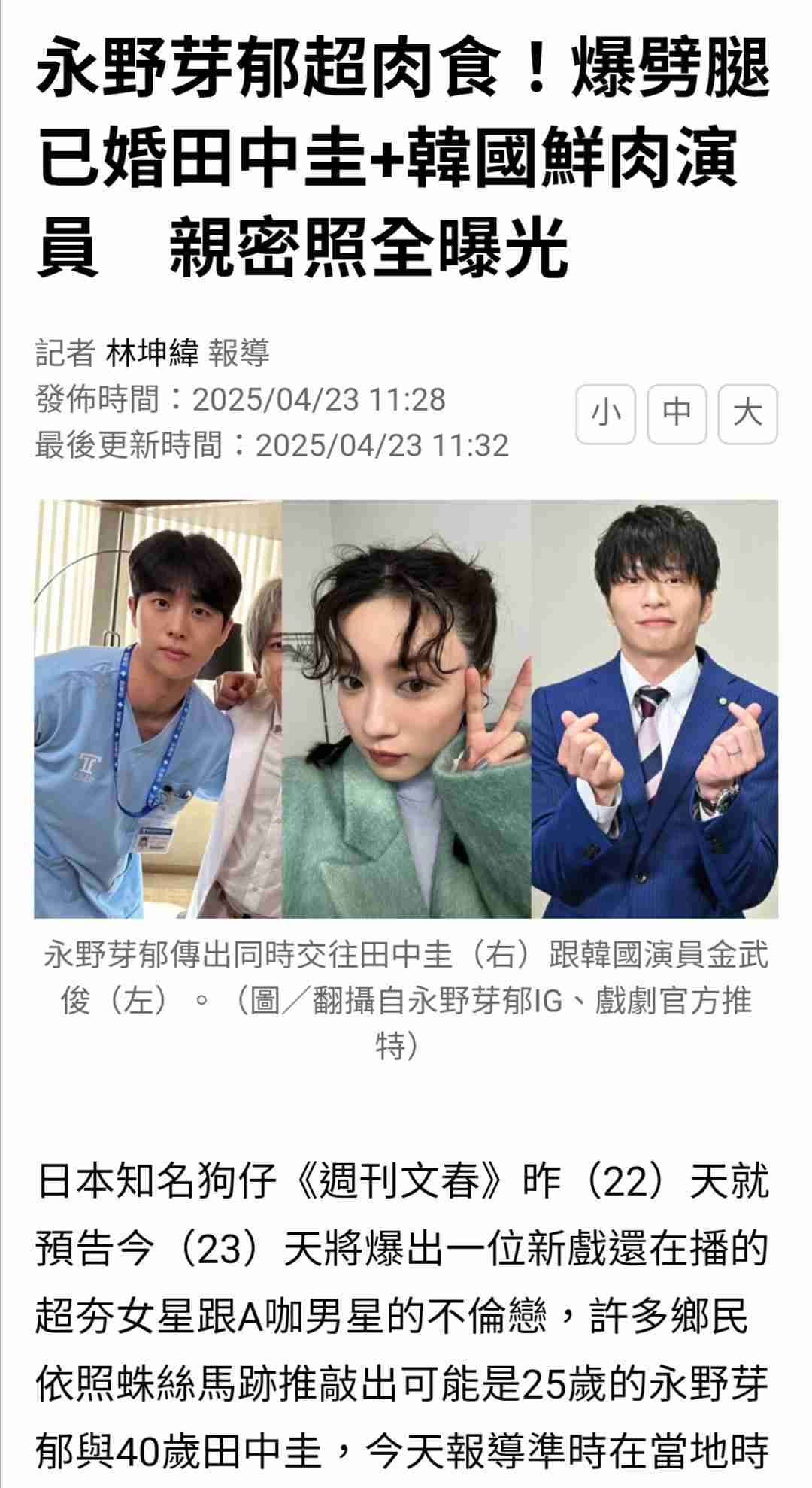Viewport: 812px width, 1488px height.
Task: Select the 大 font size option
Action: [747, 414]
